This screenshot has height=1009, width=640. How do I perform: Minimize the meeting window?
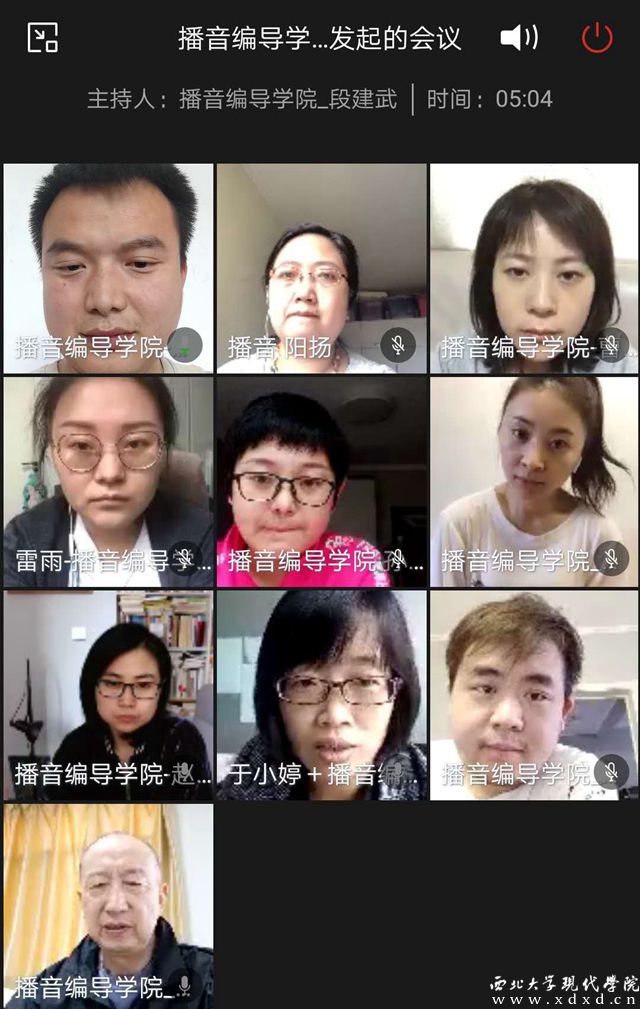pos(42,38)
